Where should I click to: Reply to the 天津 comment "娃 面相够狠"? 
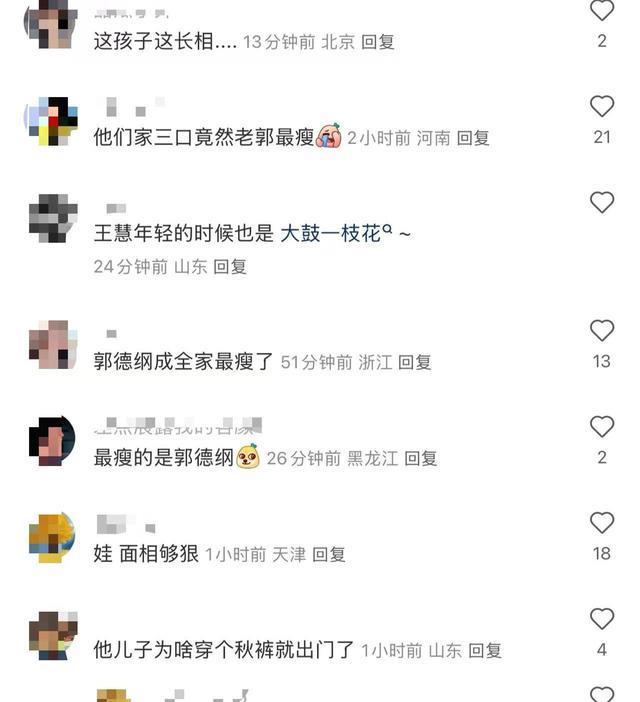point(329,554)
